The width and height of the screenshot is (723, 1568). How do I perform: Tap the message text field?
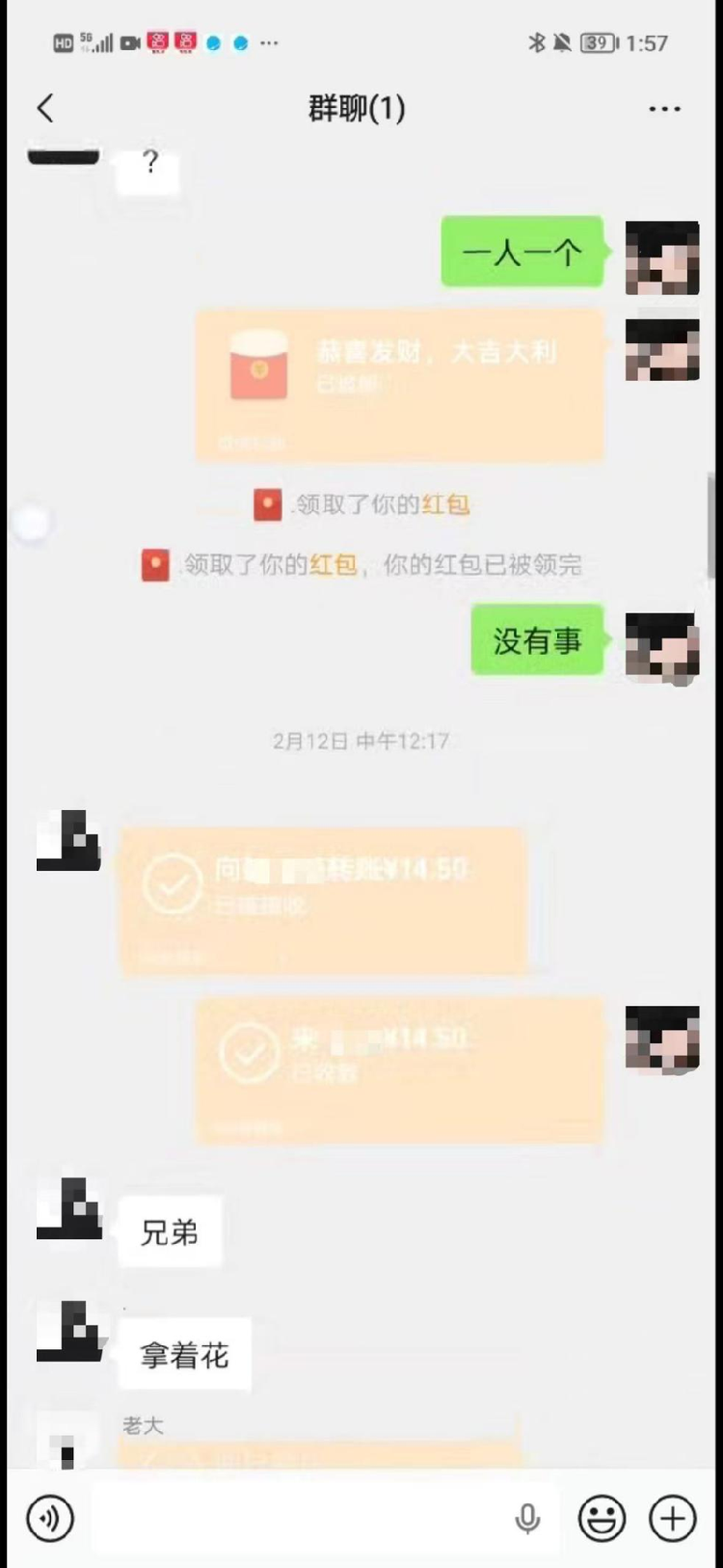(299, 1518)
